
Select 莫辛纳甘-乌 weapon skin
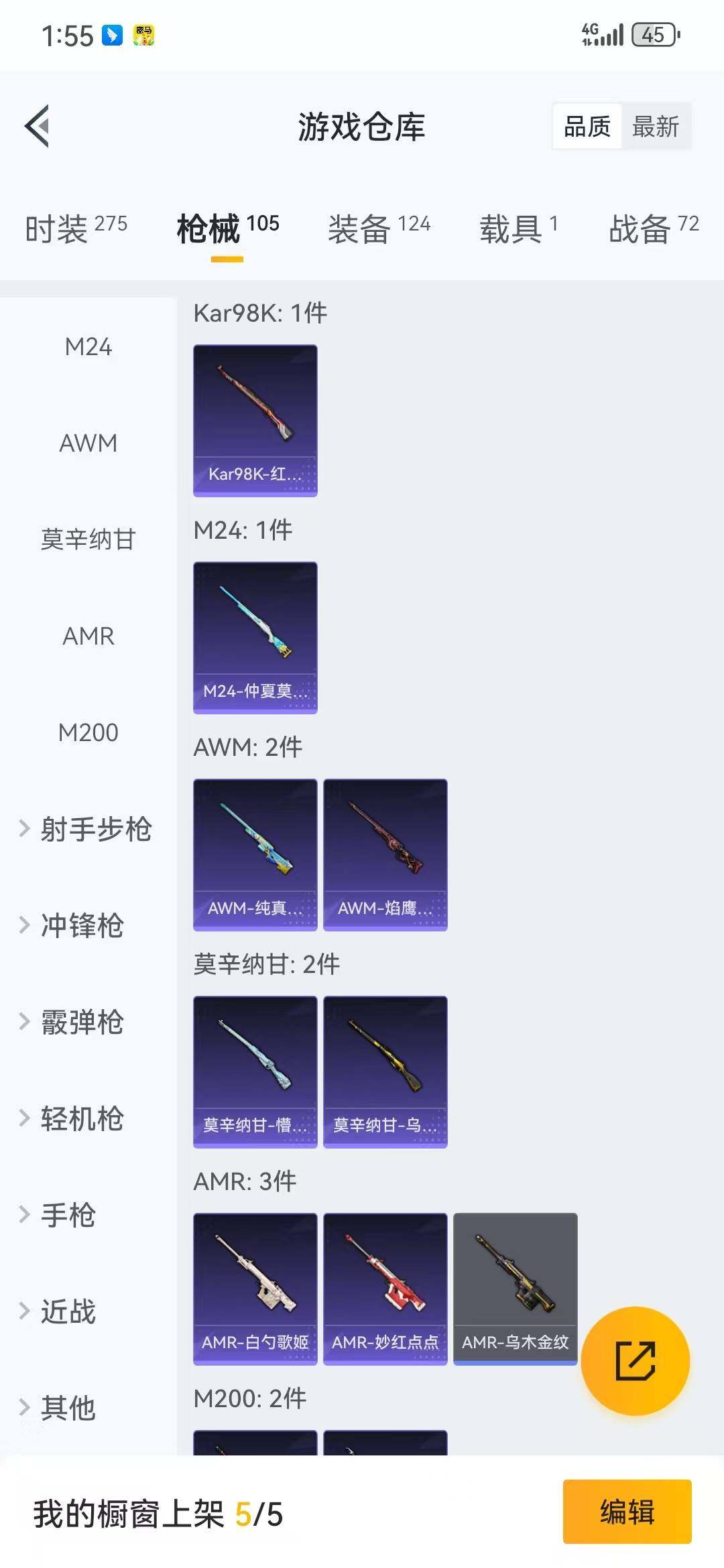[x=385, y=1071]
